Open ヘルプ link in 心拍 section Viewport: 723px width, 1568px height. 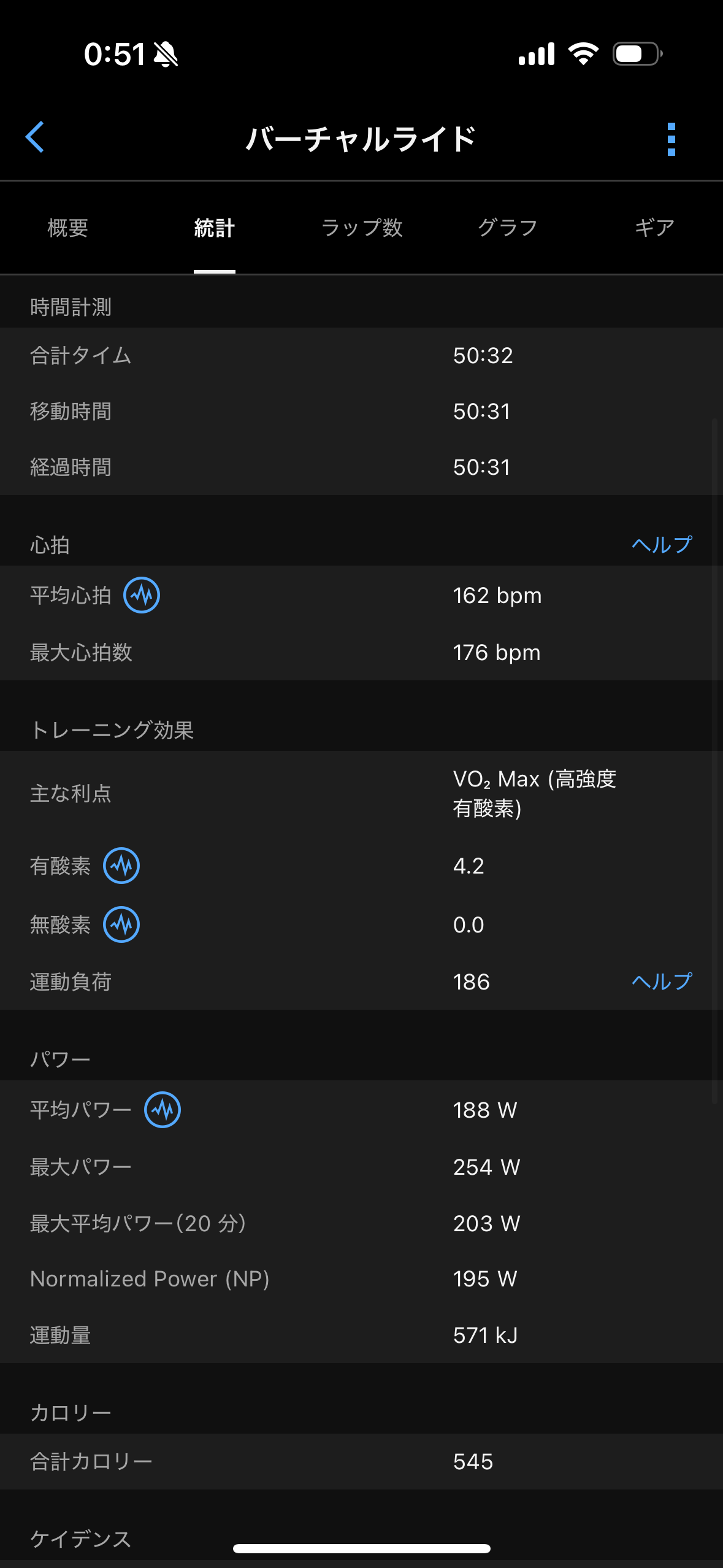(x=662, y=545)
